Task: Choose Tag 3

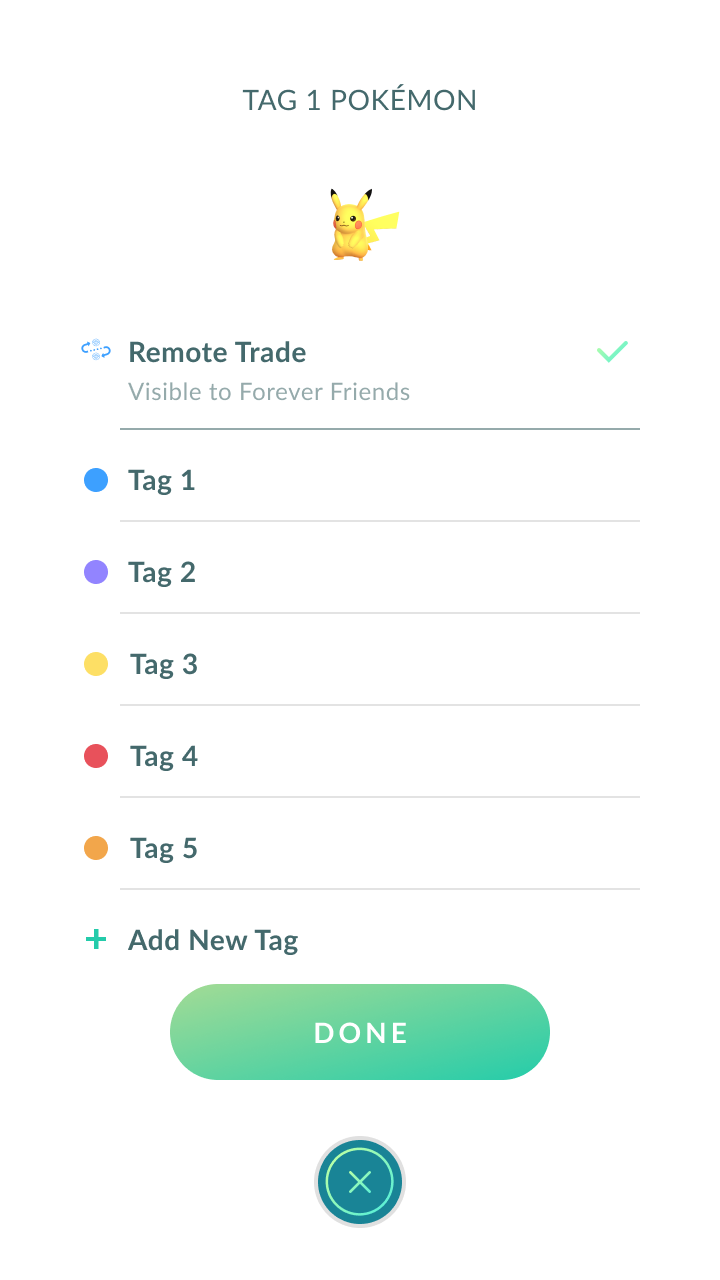Action: point(360,665)
